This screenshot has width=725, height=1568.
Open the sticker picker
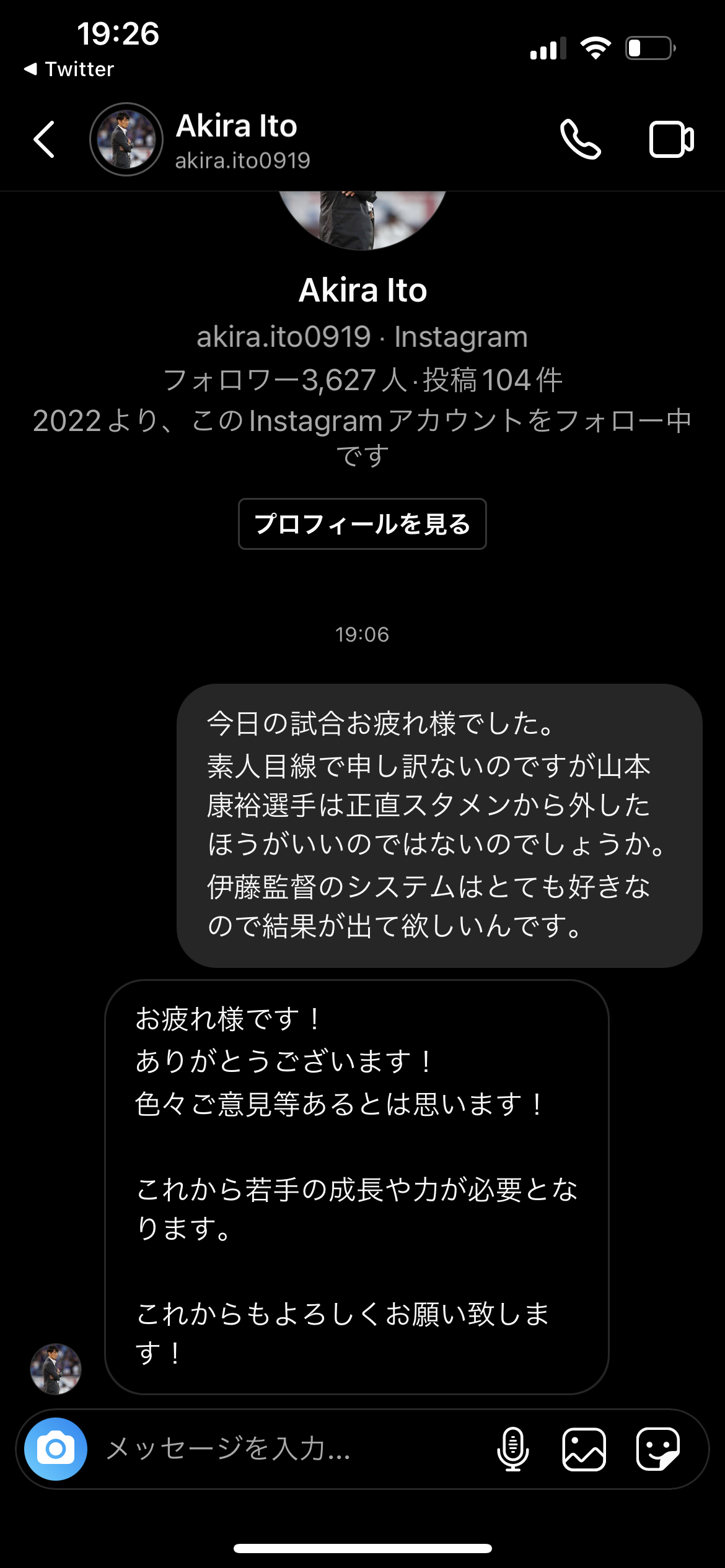click(658, 1449)
